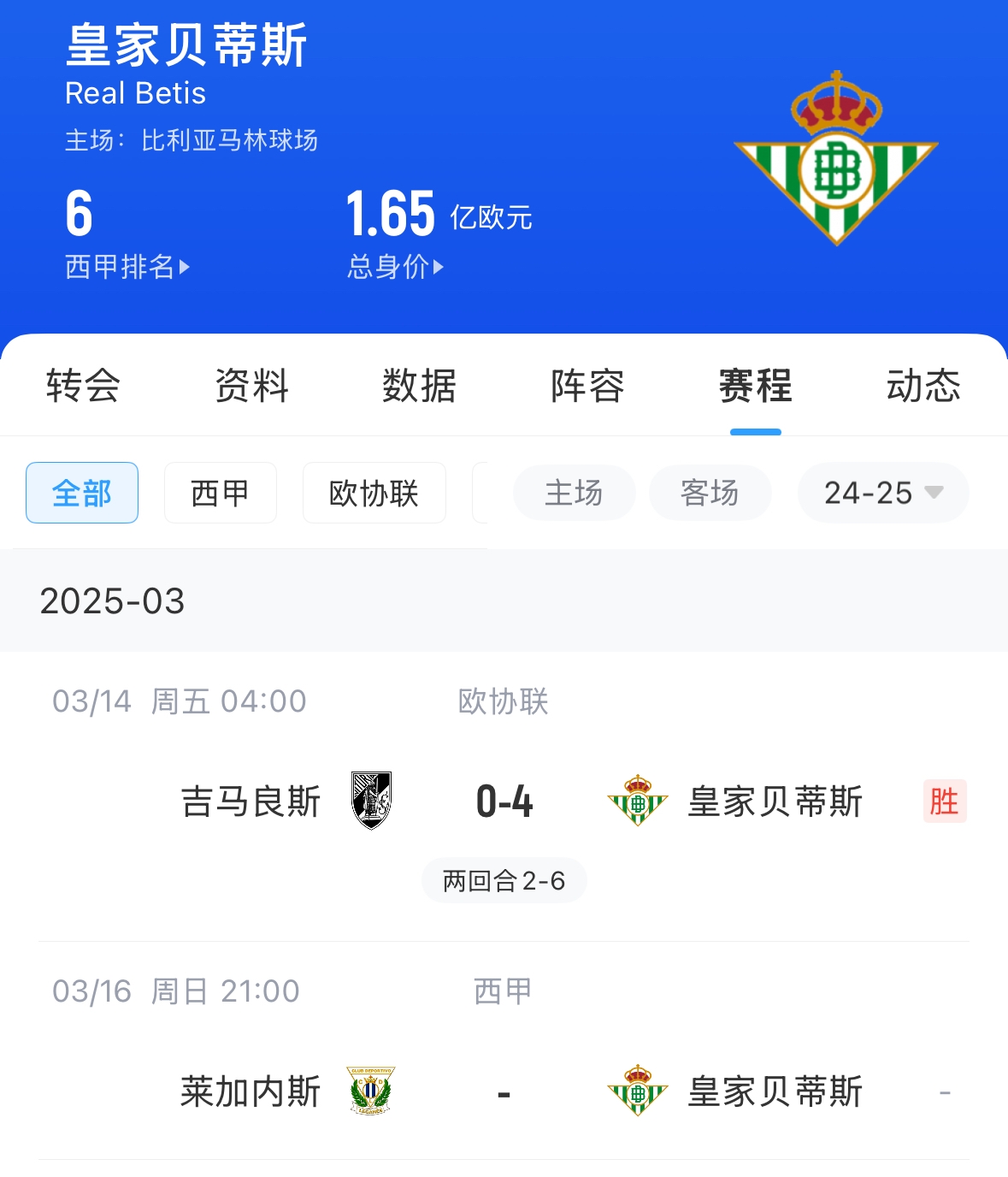Open the 转会 transfers tab

click(83, 387)
